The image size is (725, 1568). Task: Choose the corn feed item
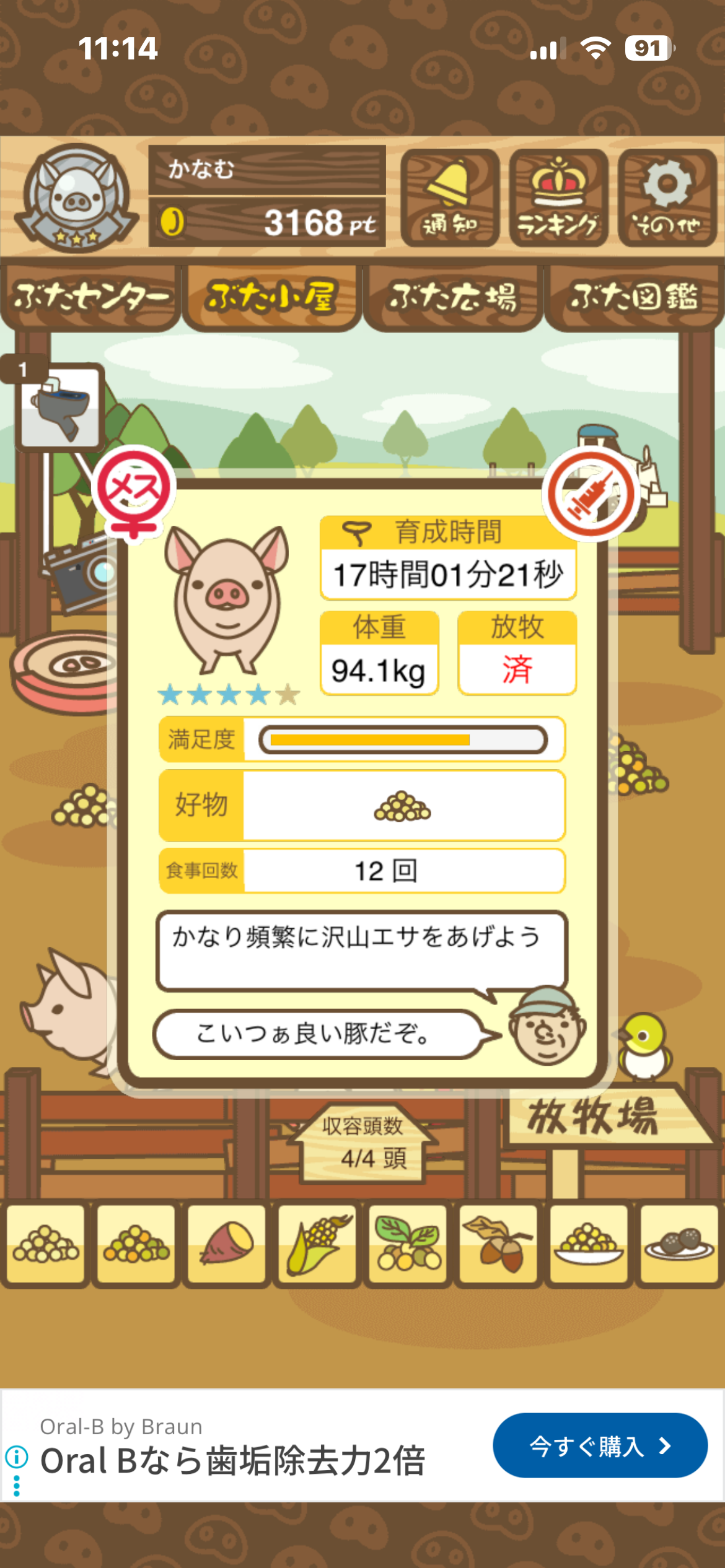coord(317,1244)
